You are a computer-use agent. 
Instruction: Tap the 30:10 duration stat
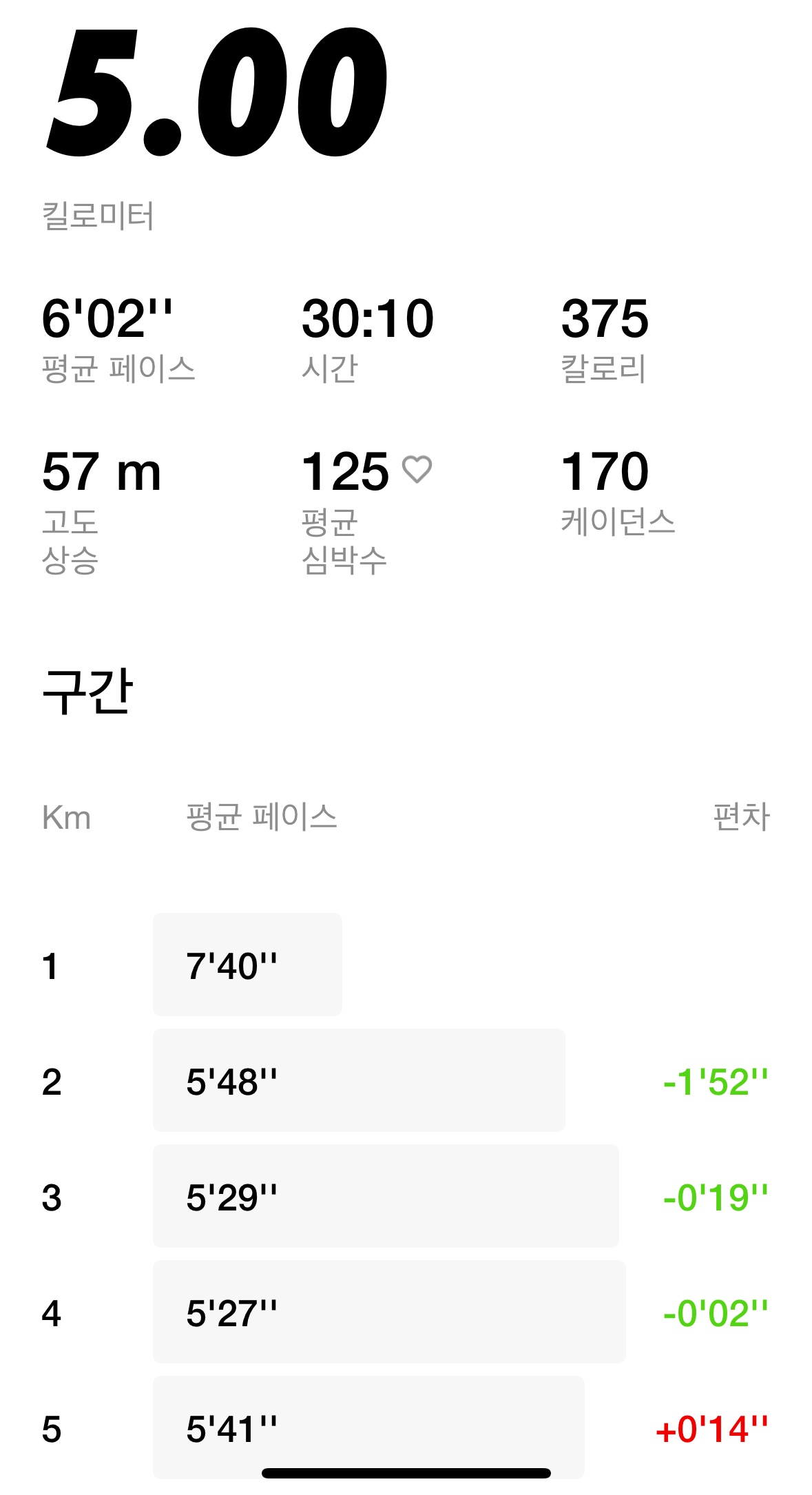[370, 318]
